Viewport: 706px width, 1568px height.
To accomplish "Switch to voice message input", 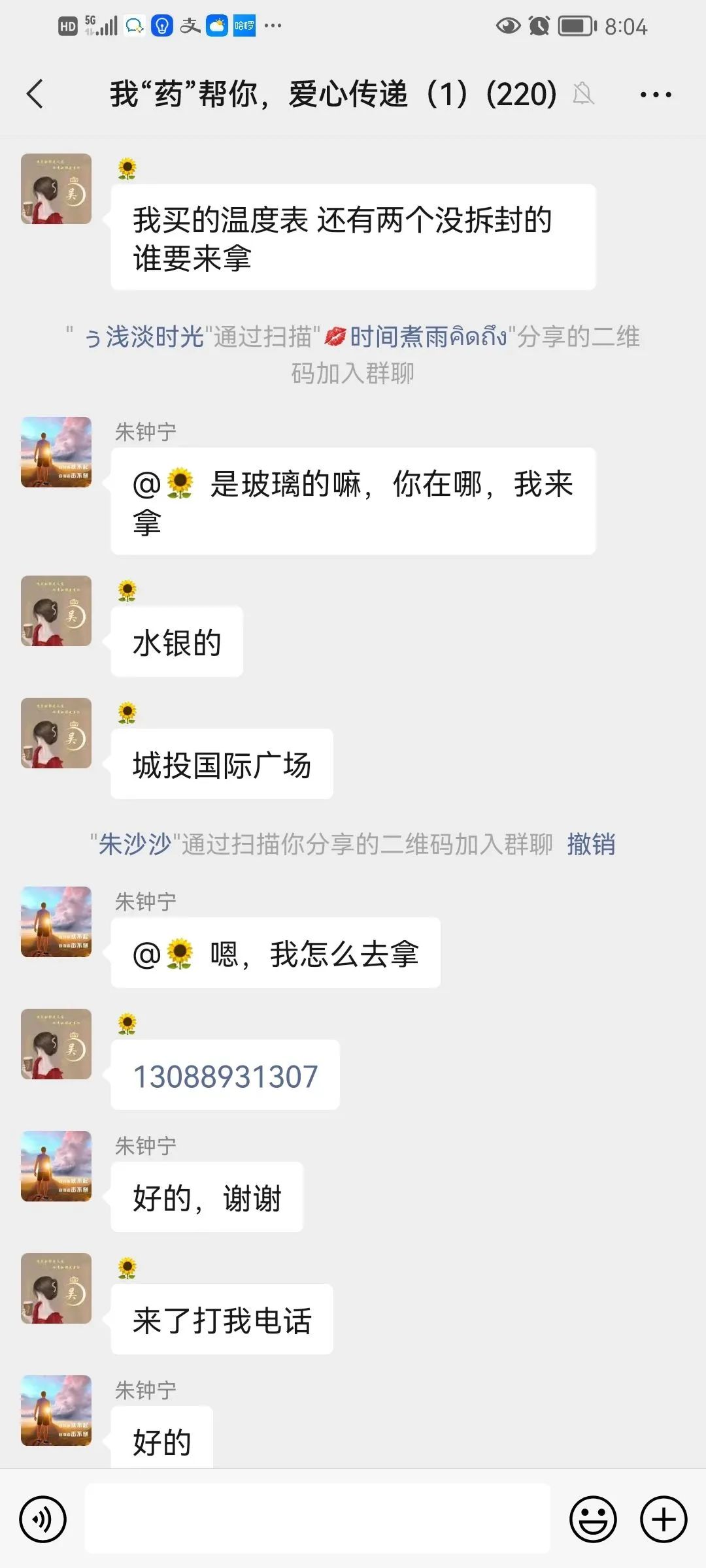I will click(43, 1519).
